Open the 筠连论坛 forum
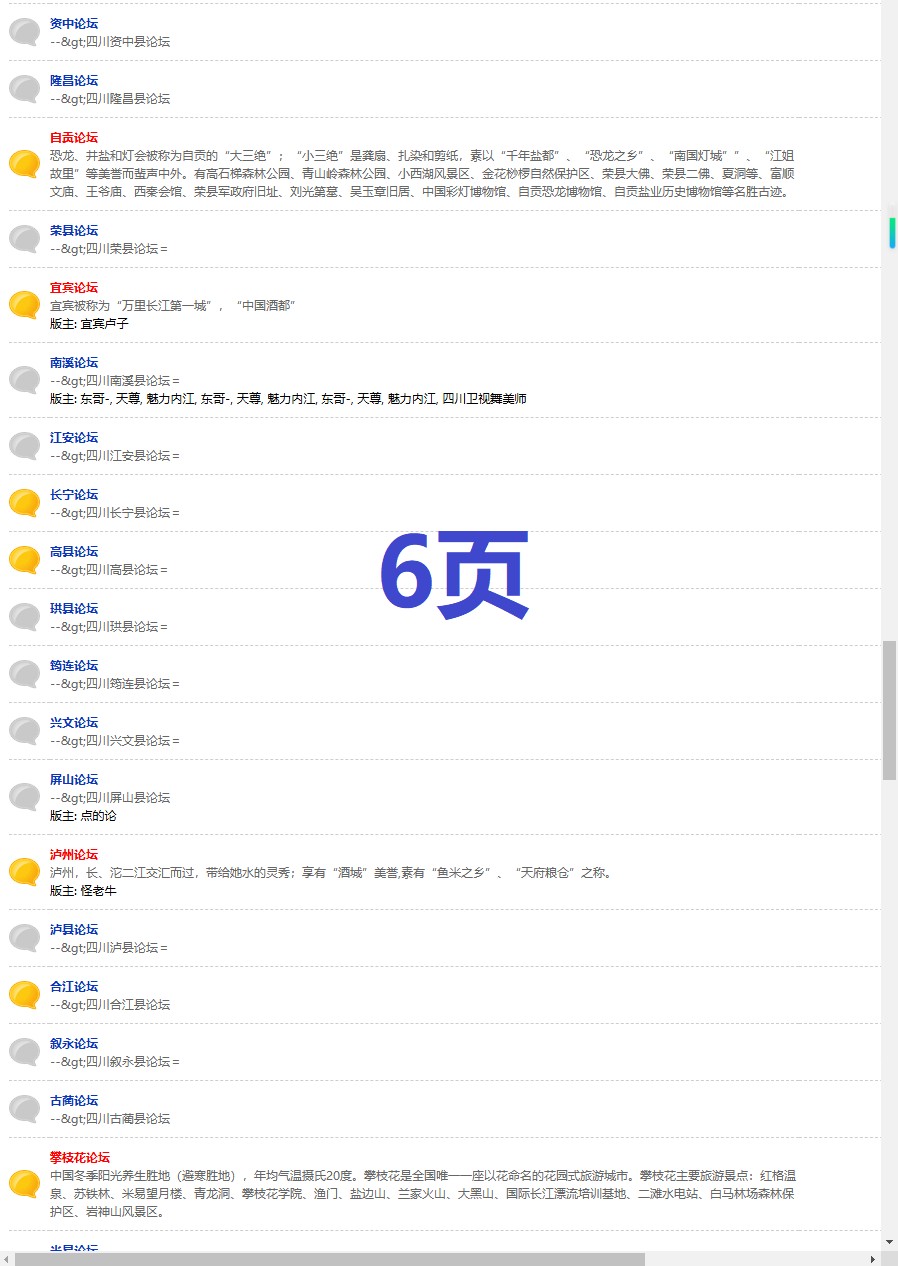This screenshot has height=1266, width=898. tap(74, 665)
